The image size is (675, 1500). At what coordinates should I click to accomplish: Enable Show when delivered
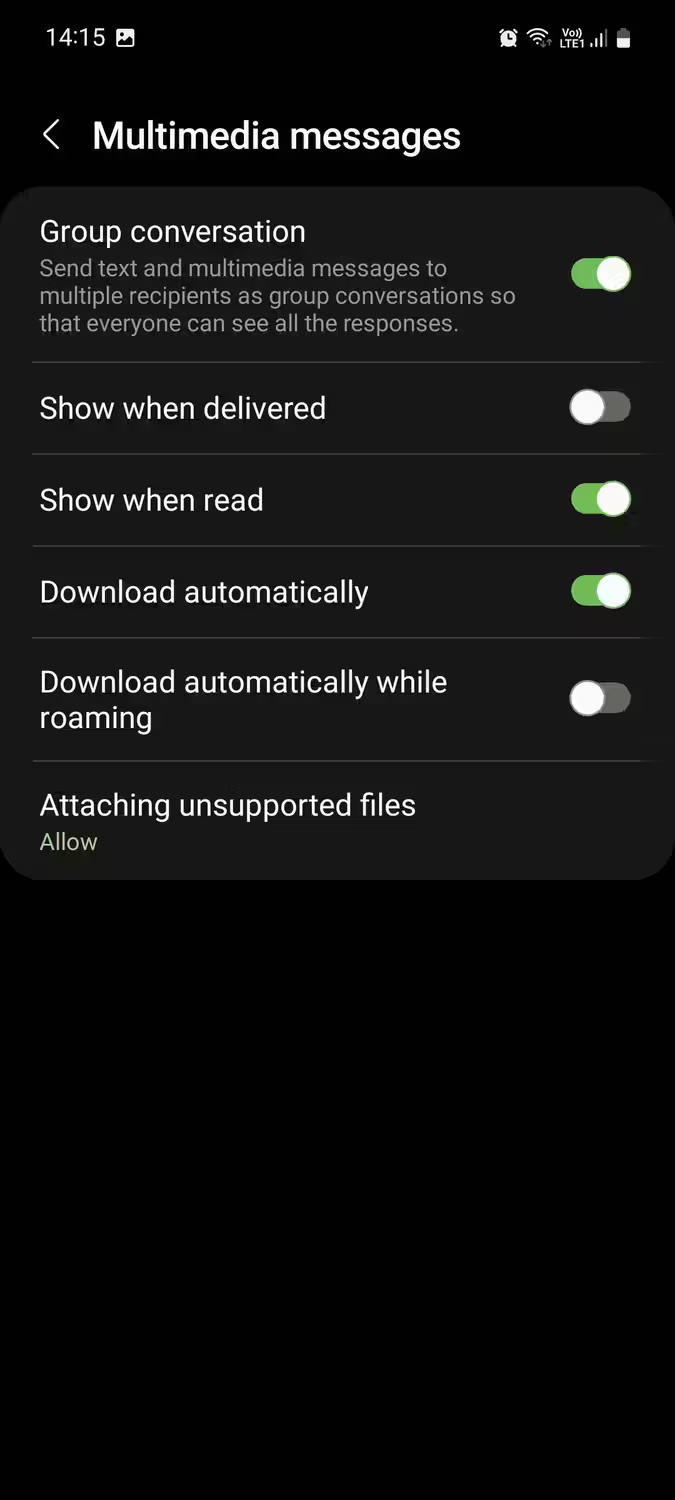(x=600, y=408)
